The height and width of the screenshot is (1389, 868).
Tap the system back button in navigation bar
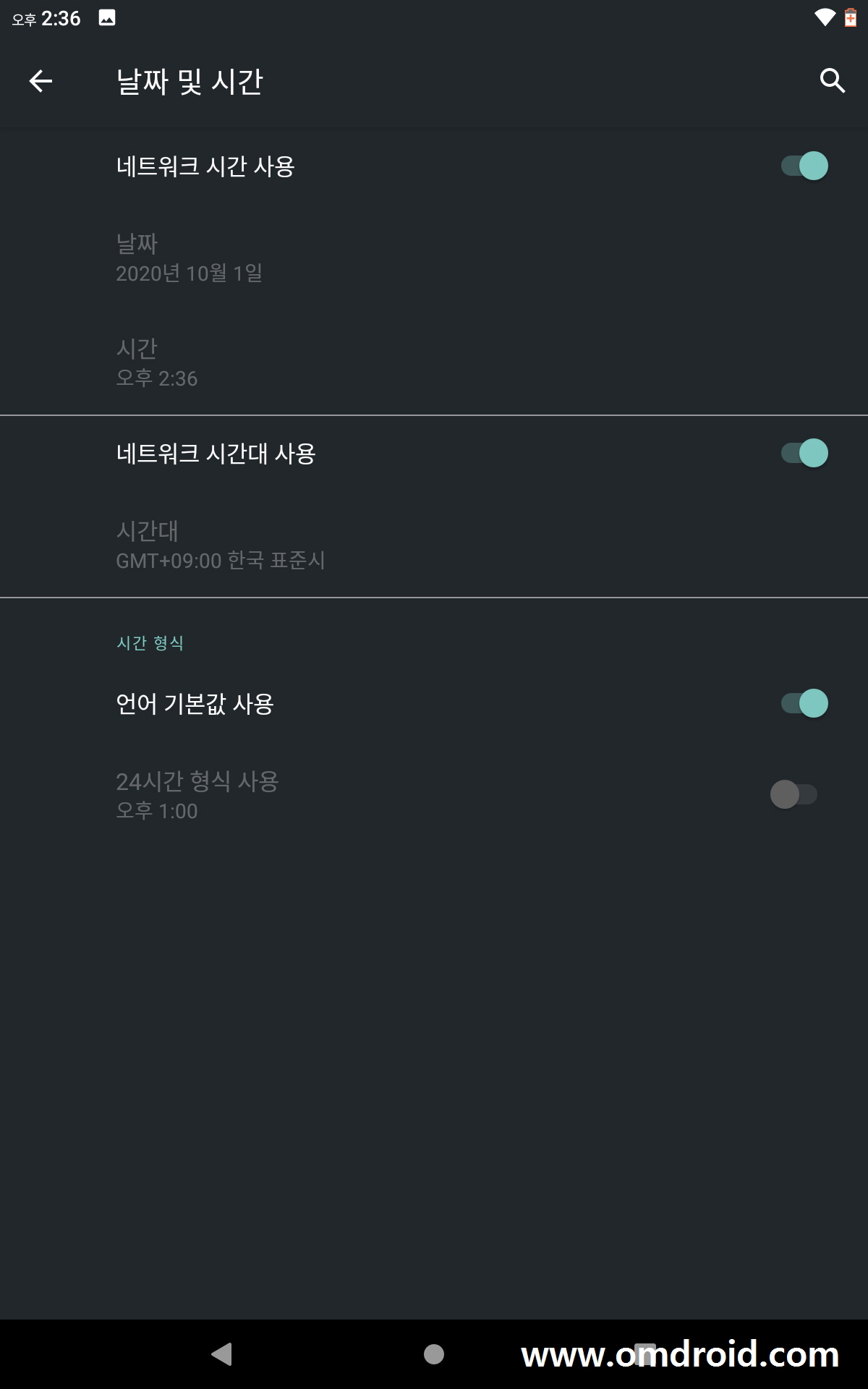click(x=221, y=1354)
